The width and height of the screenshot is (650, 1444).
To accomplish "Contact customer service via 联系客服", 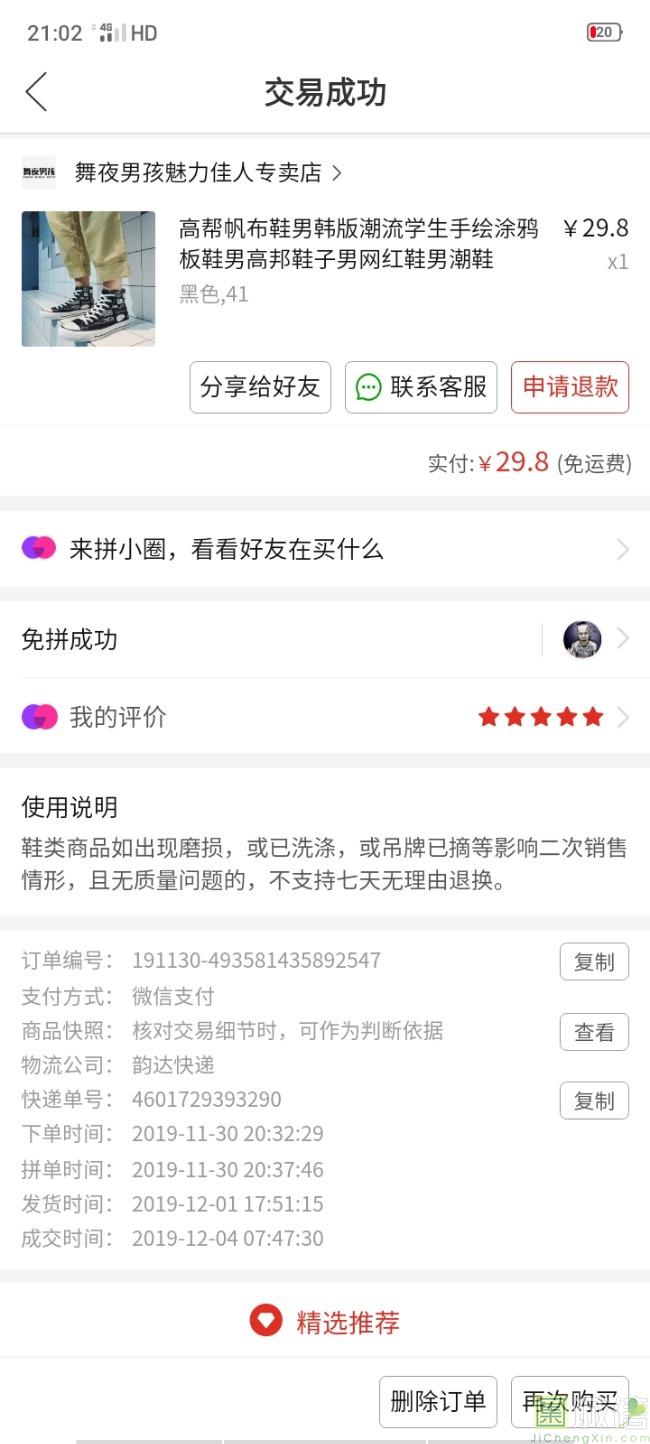I will point(421,387).
